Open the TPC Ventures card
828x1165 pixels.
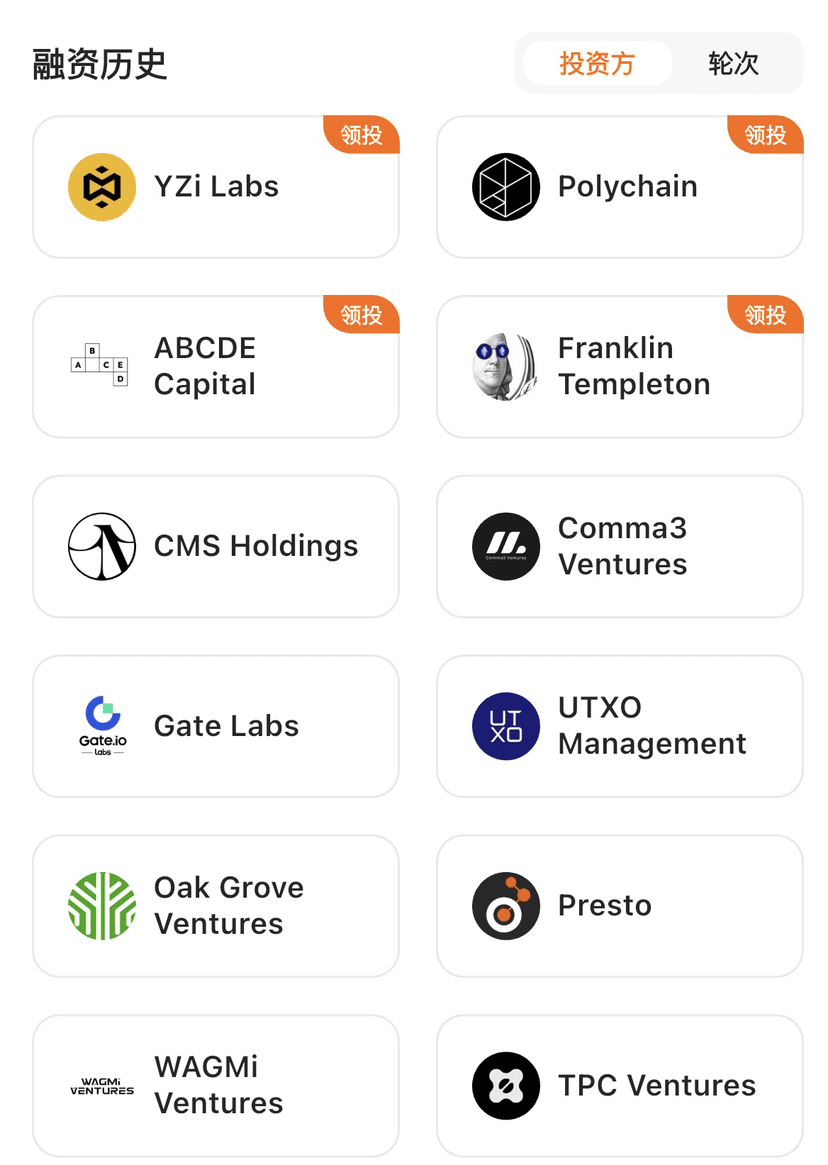click(x=620, y=1085)
